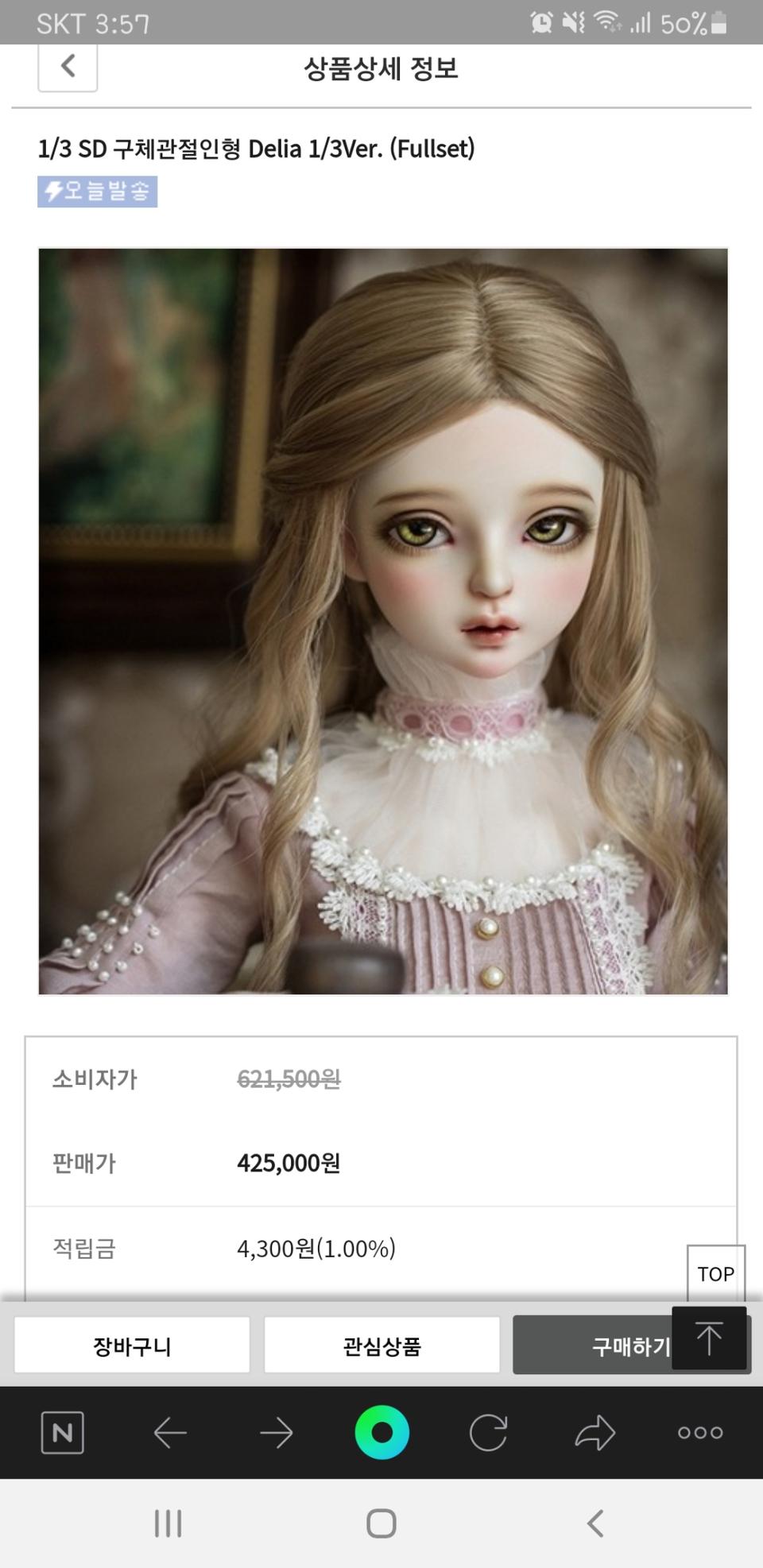Open Naver home N icon

click(62, 1433)
